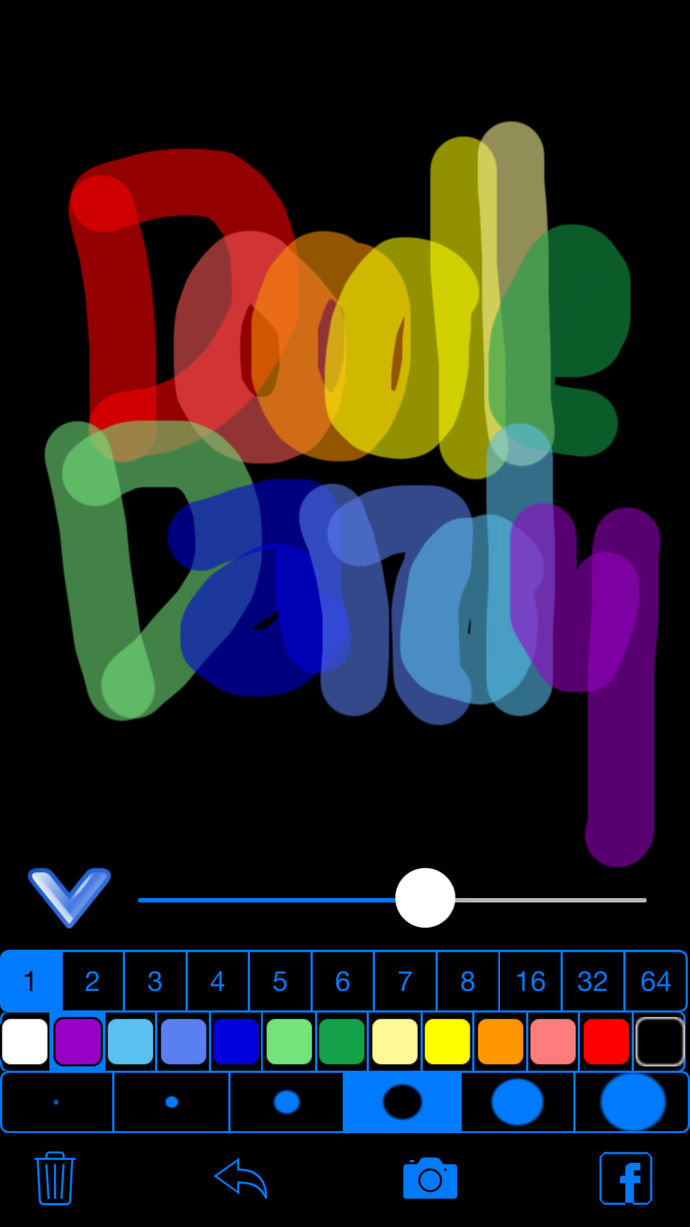
Task: Select the largest brush size
Action: click(632, 1102)
